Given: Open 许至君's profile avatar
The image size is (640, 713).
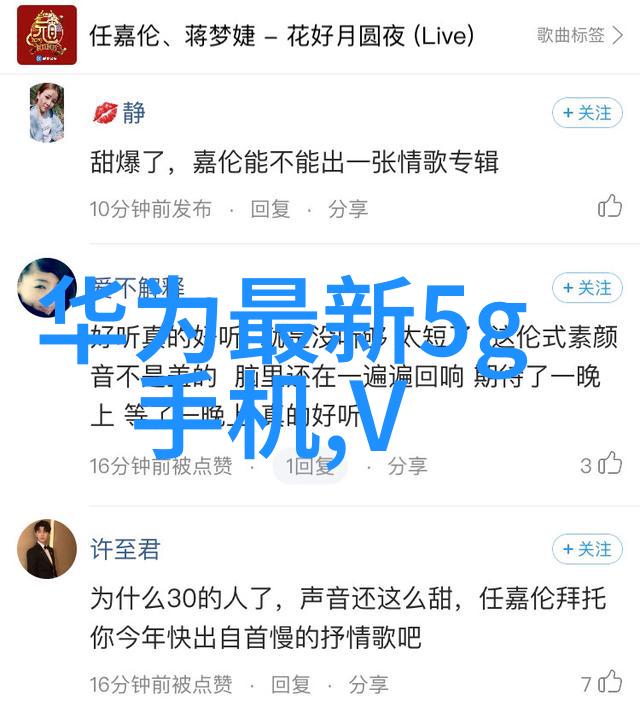Looking at the screenshot, I should point(47,549).
